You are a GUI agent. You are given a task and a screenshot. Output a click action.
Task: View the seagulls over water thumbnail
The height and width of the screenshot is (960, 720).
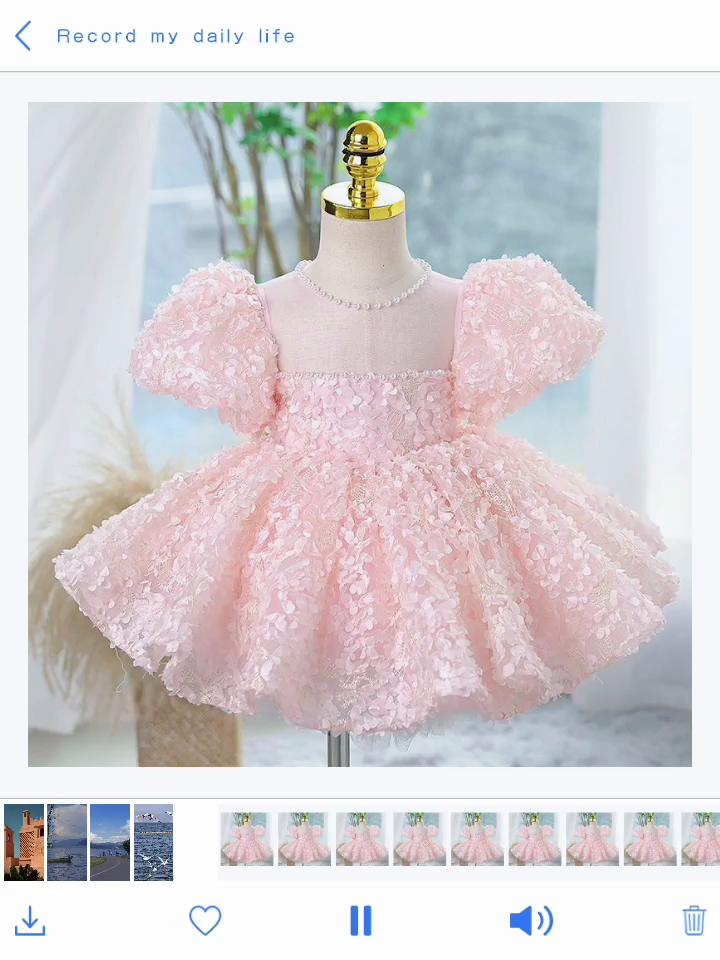point(153,842)
